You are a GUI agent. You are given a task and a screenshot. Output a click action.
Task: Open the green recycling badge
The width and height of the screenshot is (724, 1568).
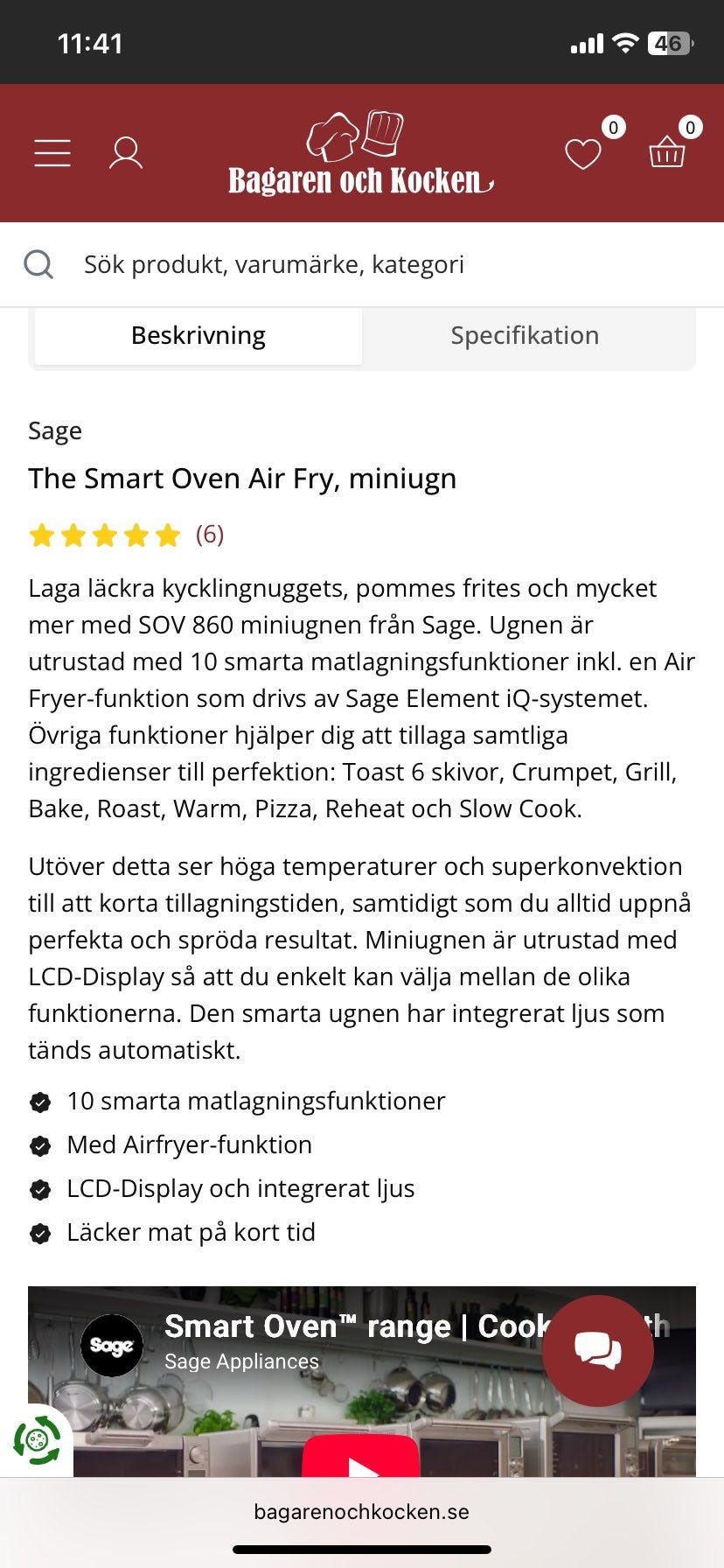37,1439
